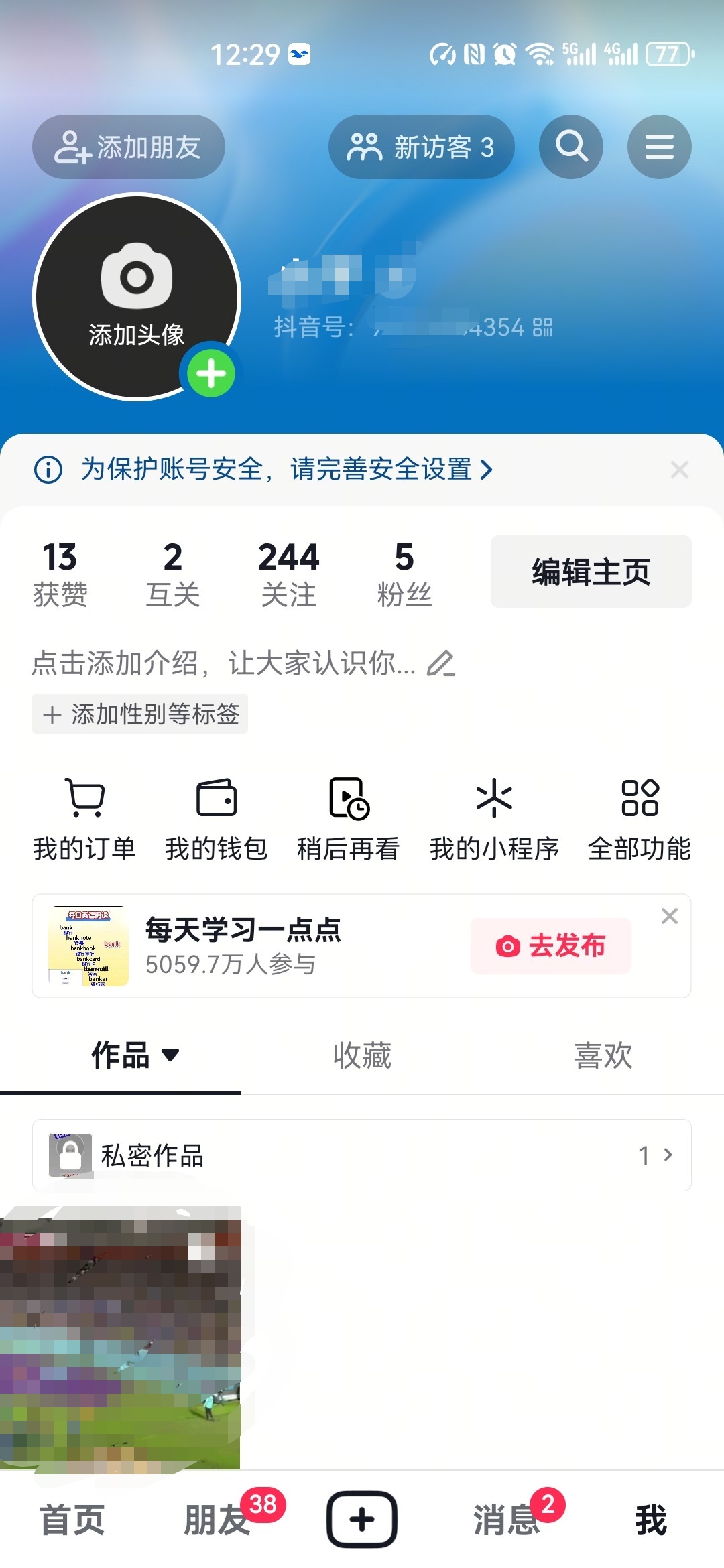Open 我的订单
The height and width of the screenshot is (1568, 724).
tap(84, 820)
